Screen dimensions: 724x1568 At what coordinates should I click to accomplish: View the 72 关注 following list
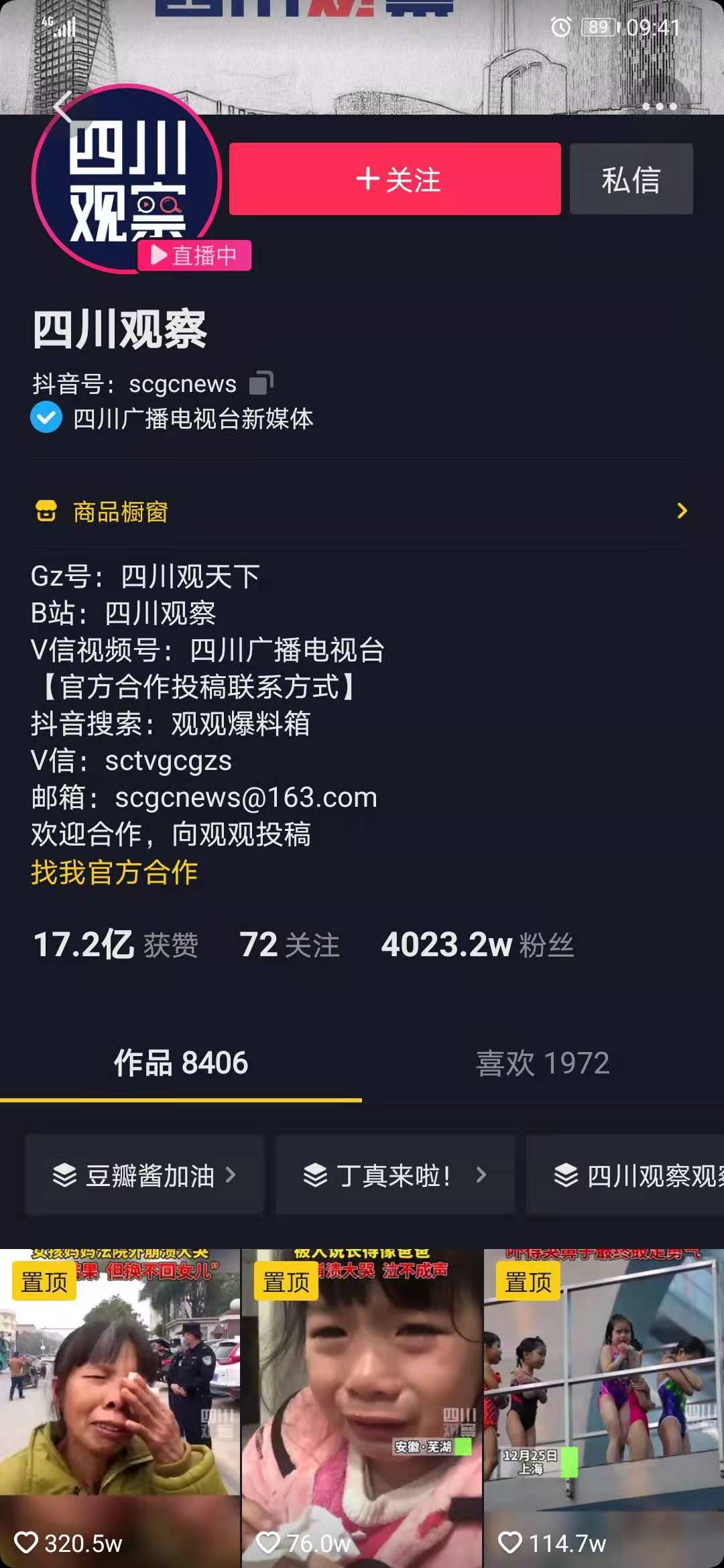pos(289,945)
